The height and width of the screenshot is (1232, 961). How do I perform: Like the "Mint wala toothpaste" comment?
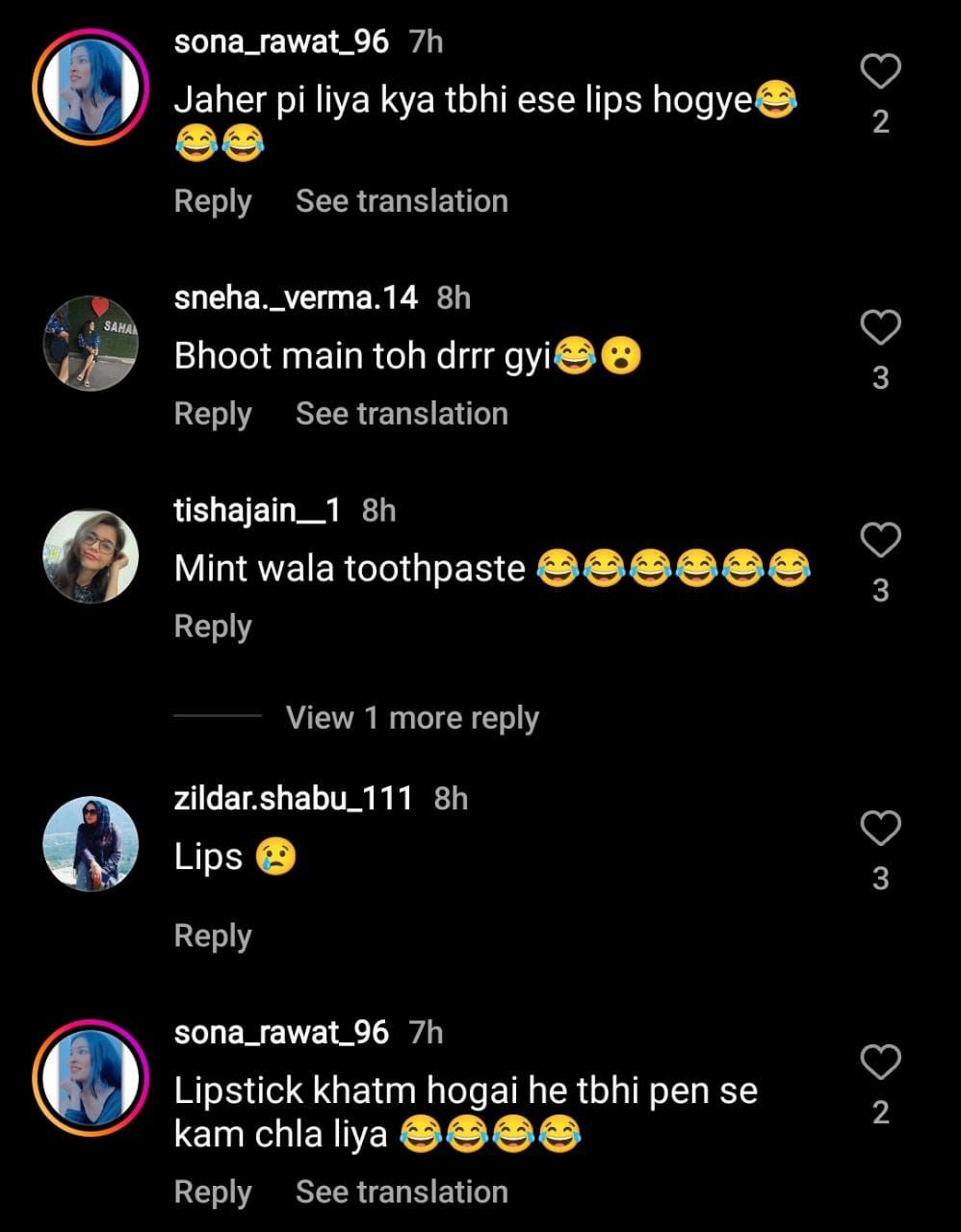pyautogui.click(x=879, y=541)
